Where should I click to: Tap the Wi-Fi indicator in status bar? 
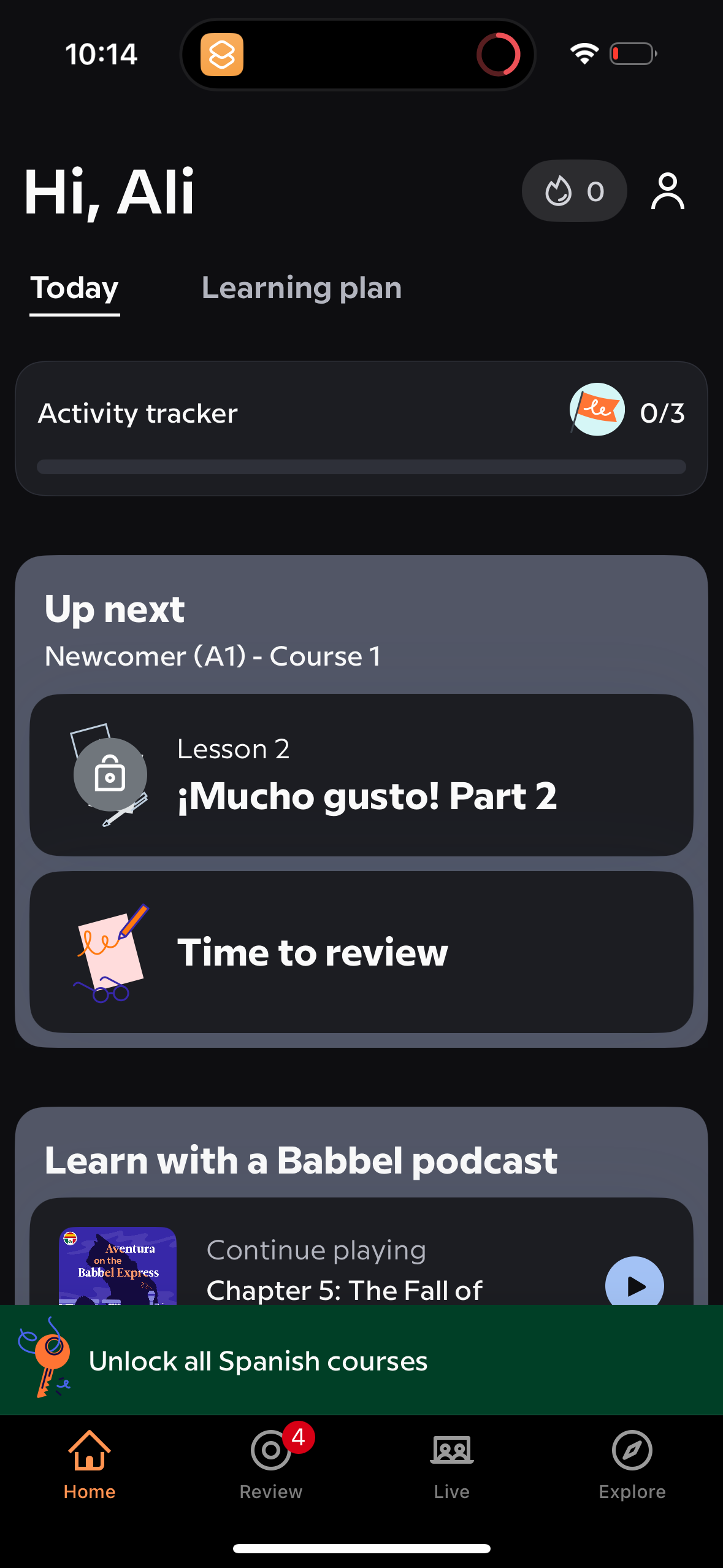[x=584, y=54]
